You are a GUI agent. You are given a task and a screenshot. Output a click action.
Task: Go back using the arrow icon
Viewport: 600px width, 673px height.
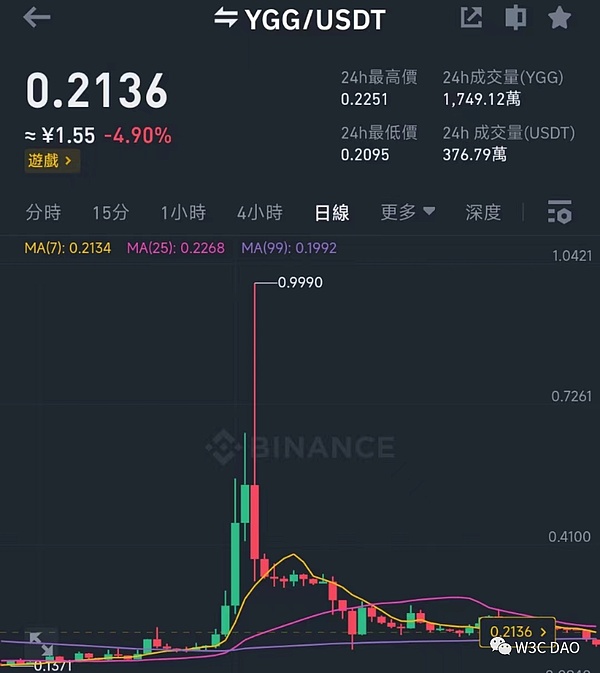point(37,18)
